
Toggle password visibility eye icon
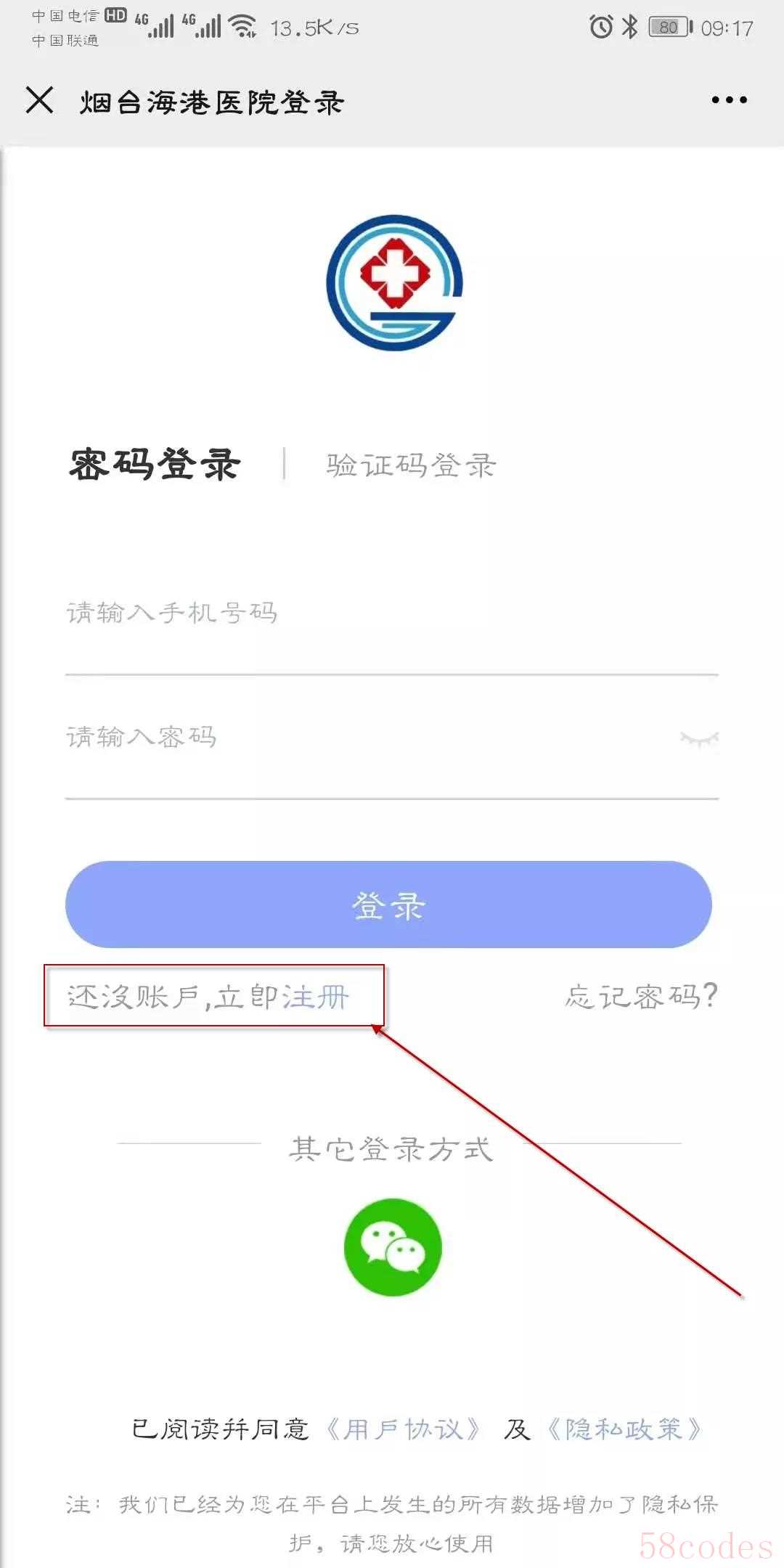pos(699,739)
